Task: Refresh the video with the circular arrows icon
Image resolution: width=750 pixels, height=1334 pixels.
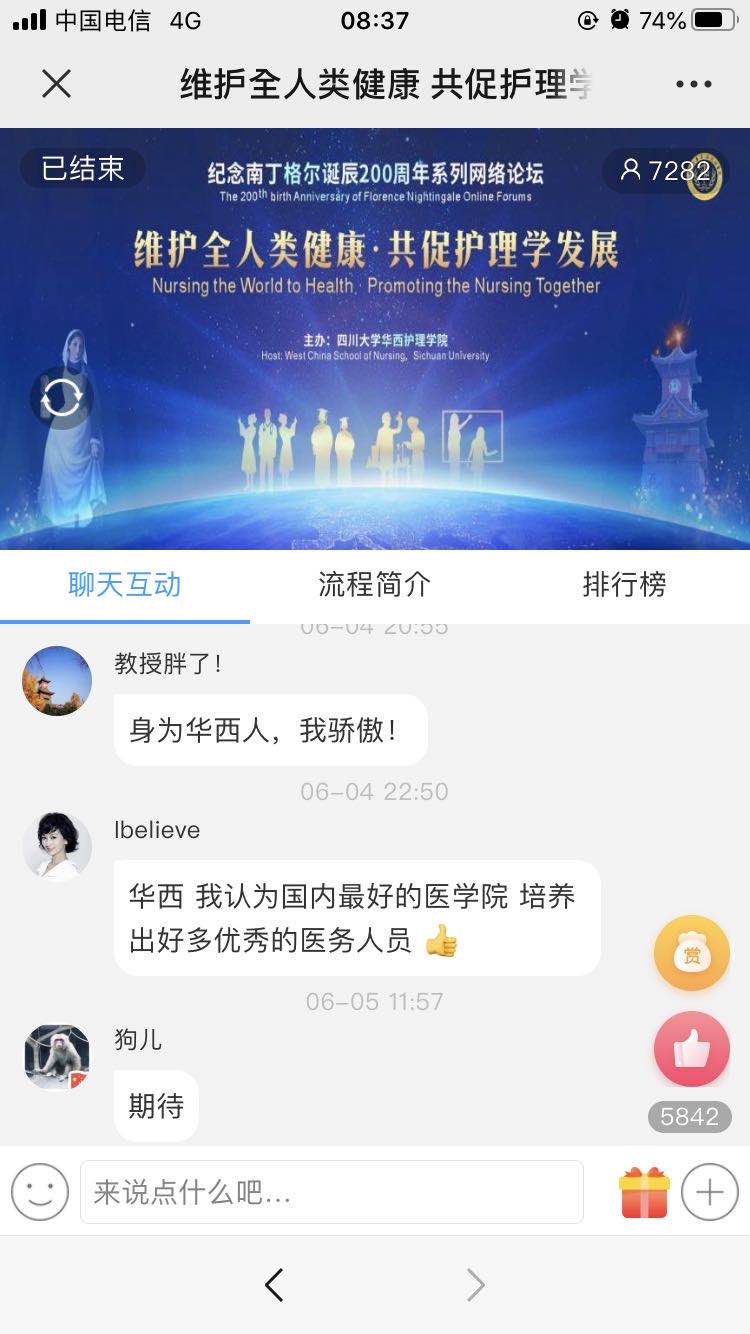Action: [x=61, y=399]
